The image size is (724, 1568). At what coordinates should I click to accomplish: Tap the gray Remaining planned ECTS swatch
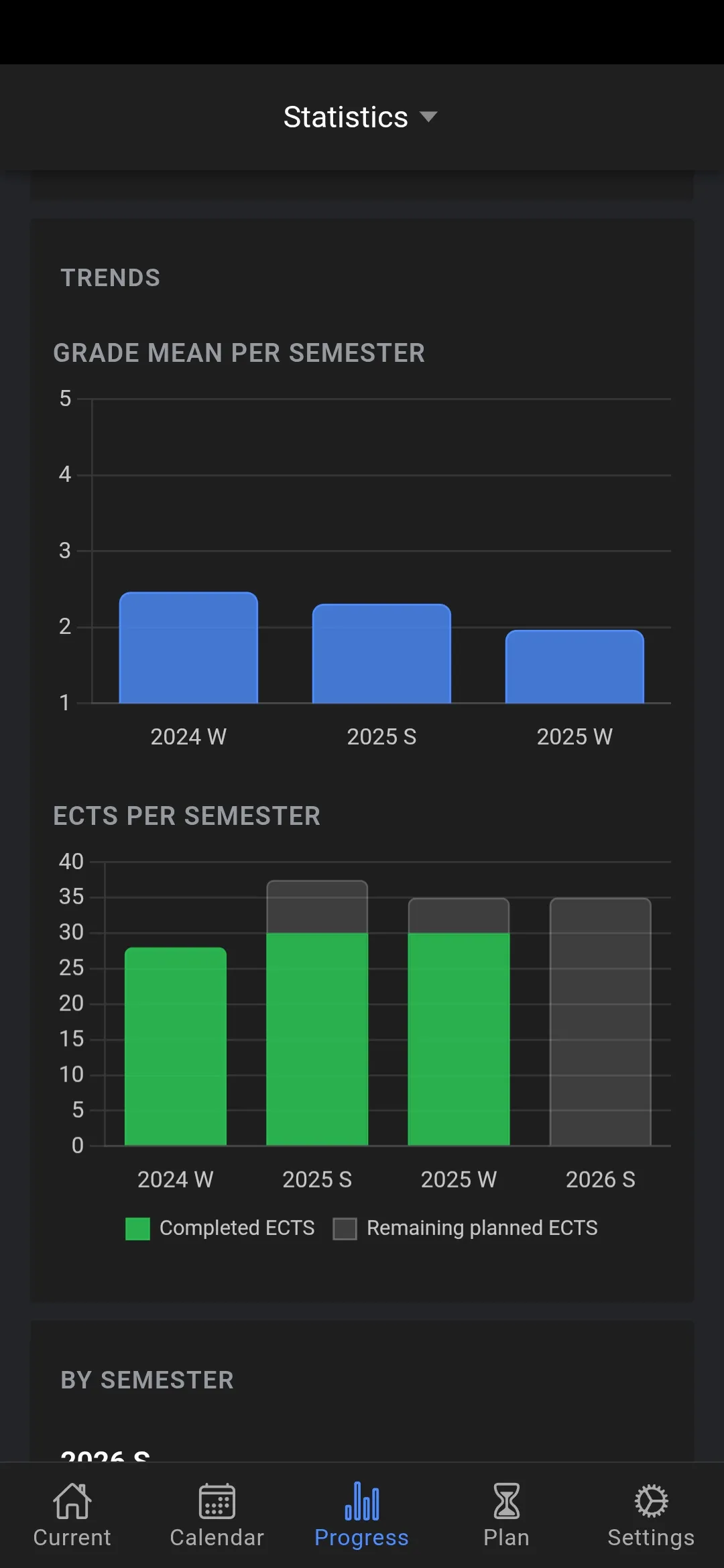[346, 1228]
